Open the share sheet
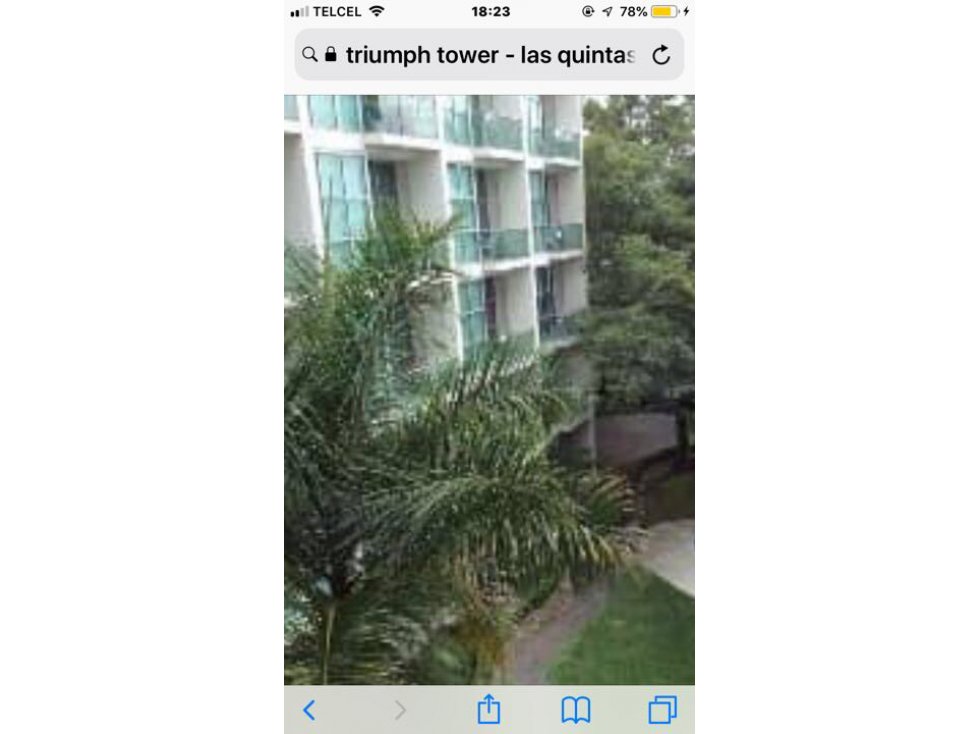 coord(488,709)
